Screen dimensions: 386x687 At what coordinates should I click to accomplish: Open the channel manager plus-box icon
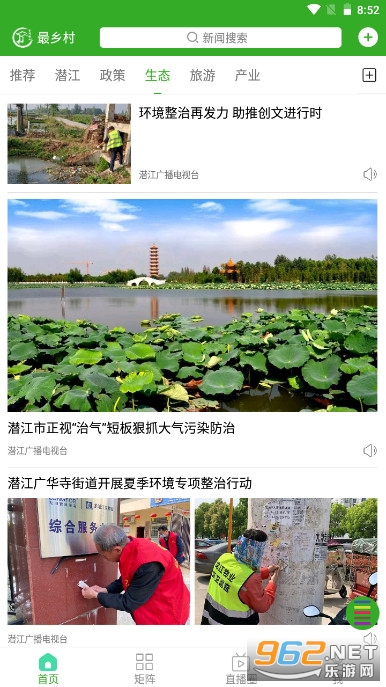pyautogui.click(x=369, y=75)
